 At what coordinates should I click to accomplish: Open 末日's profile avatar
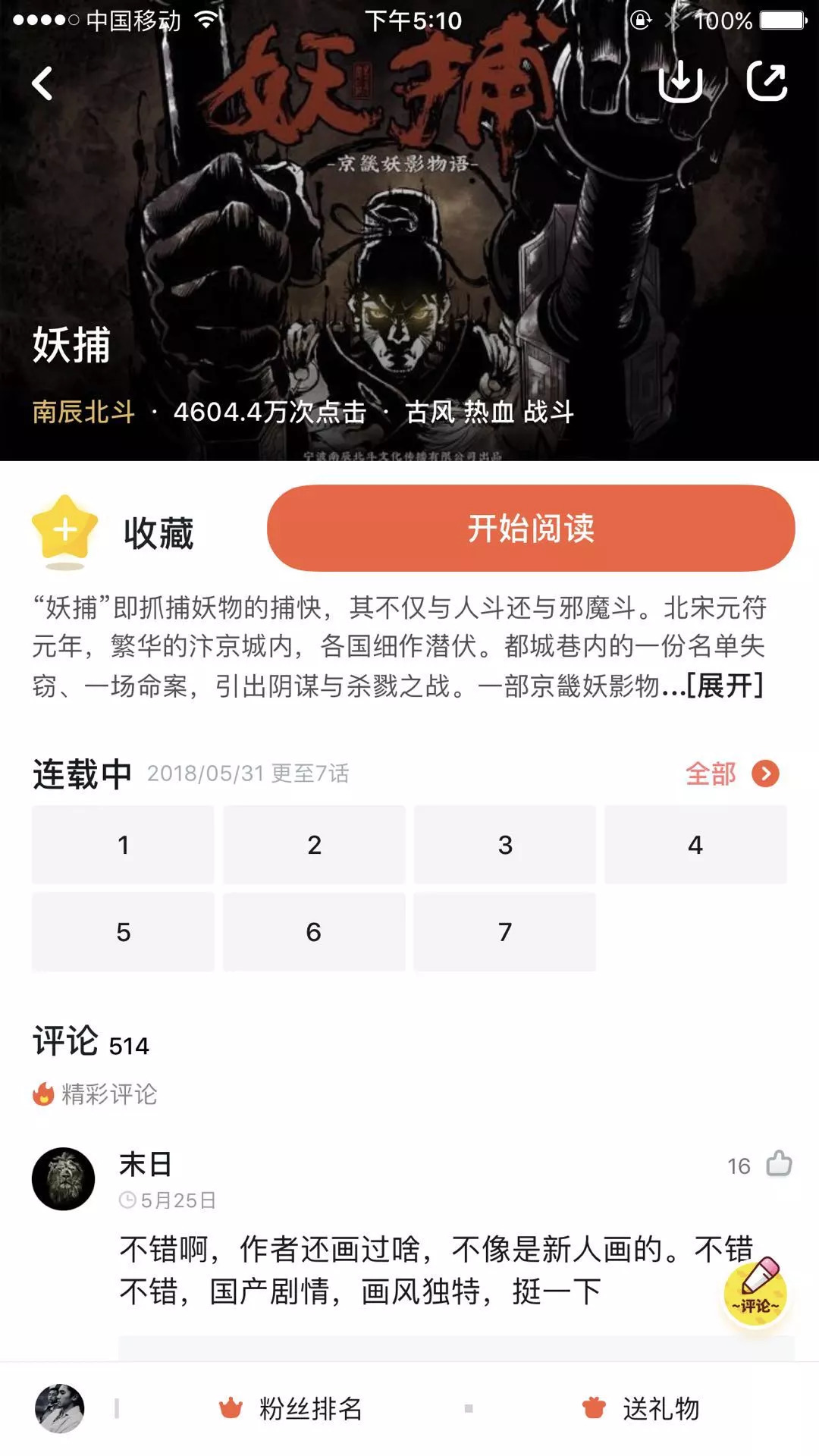click(64, 1178)
